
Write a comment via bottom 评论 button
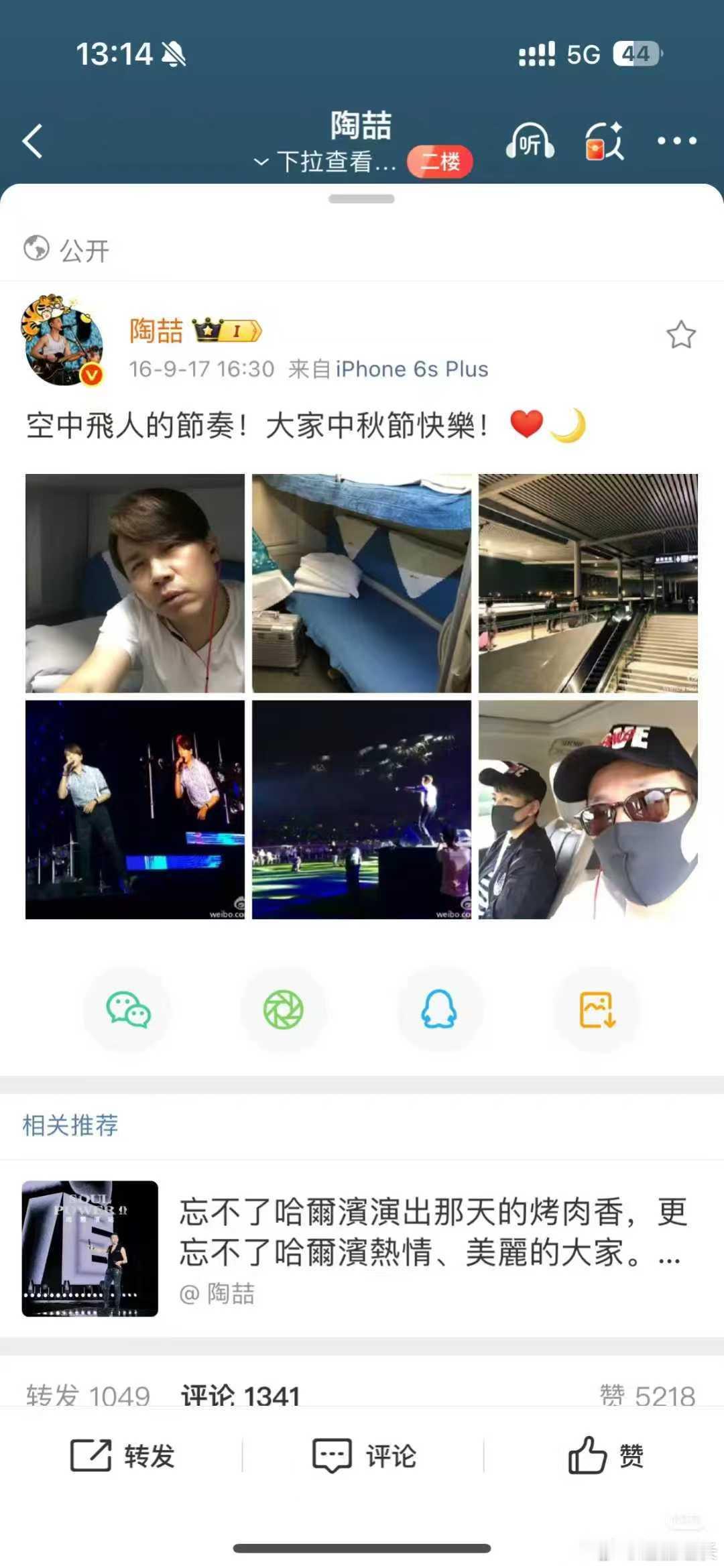tap(364, 1456)
